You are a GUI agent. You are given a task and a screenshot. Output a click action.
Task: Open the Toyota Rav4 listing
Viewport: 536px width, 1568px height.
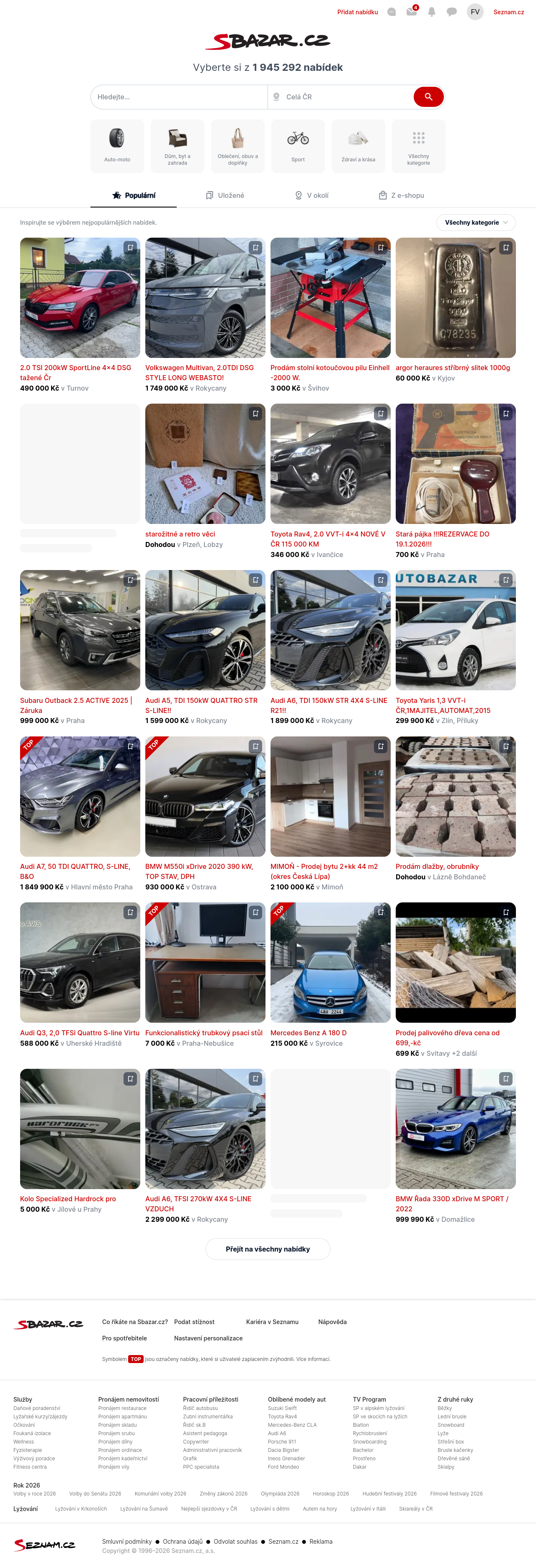point(330,464)
